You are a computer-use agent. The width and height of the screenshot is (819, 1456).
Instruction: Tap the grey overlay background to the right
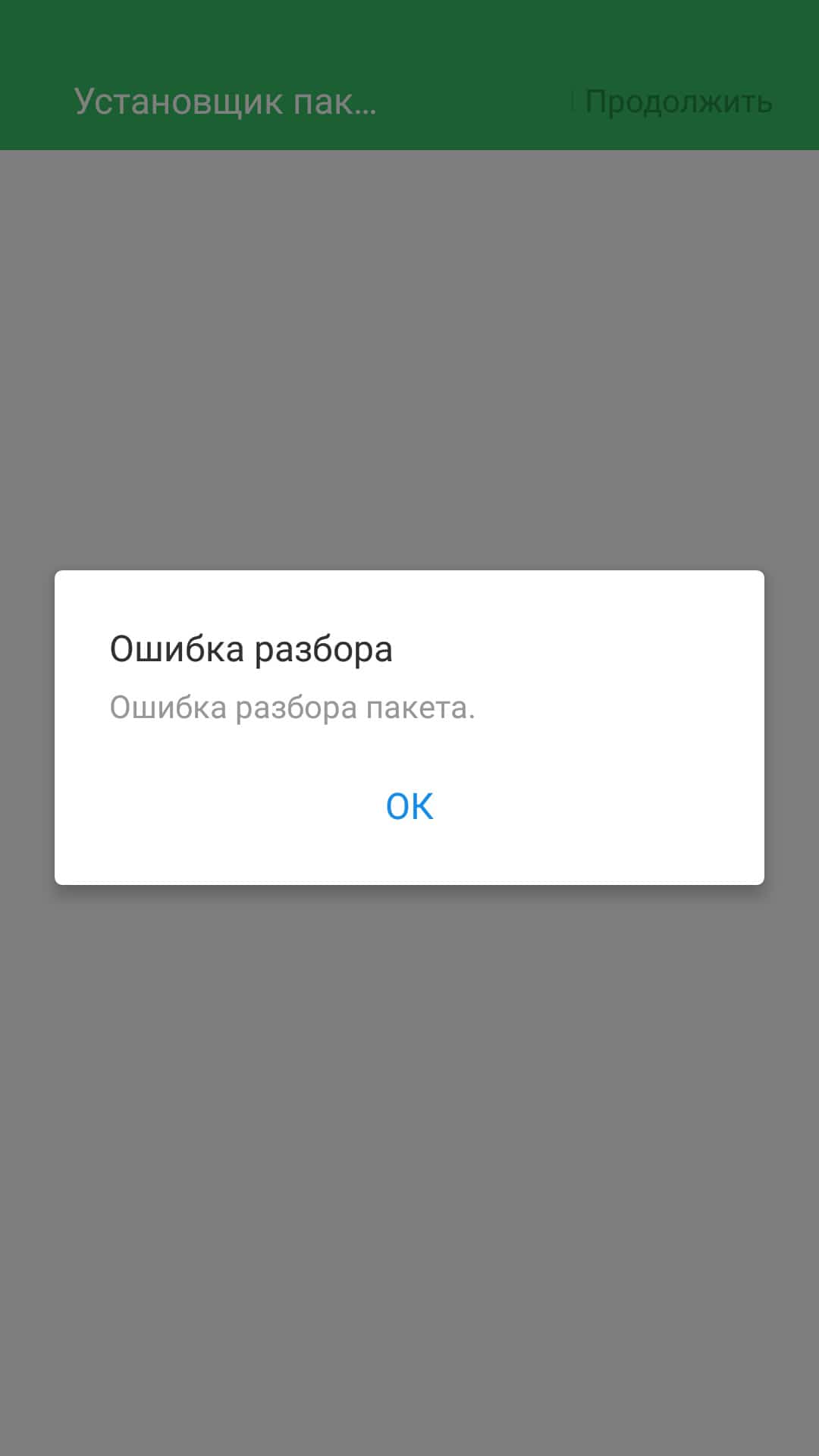pyautogui.click(x=792, y=728)
